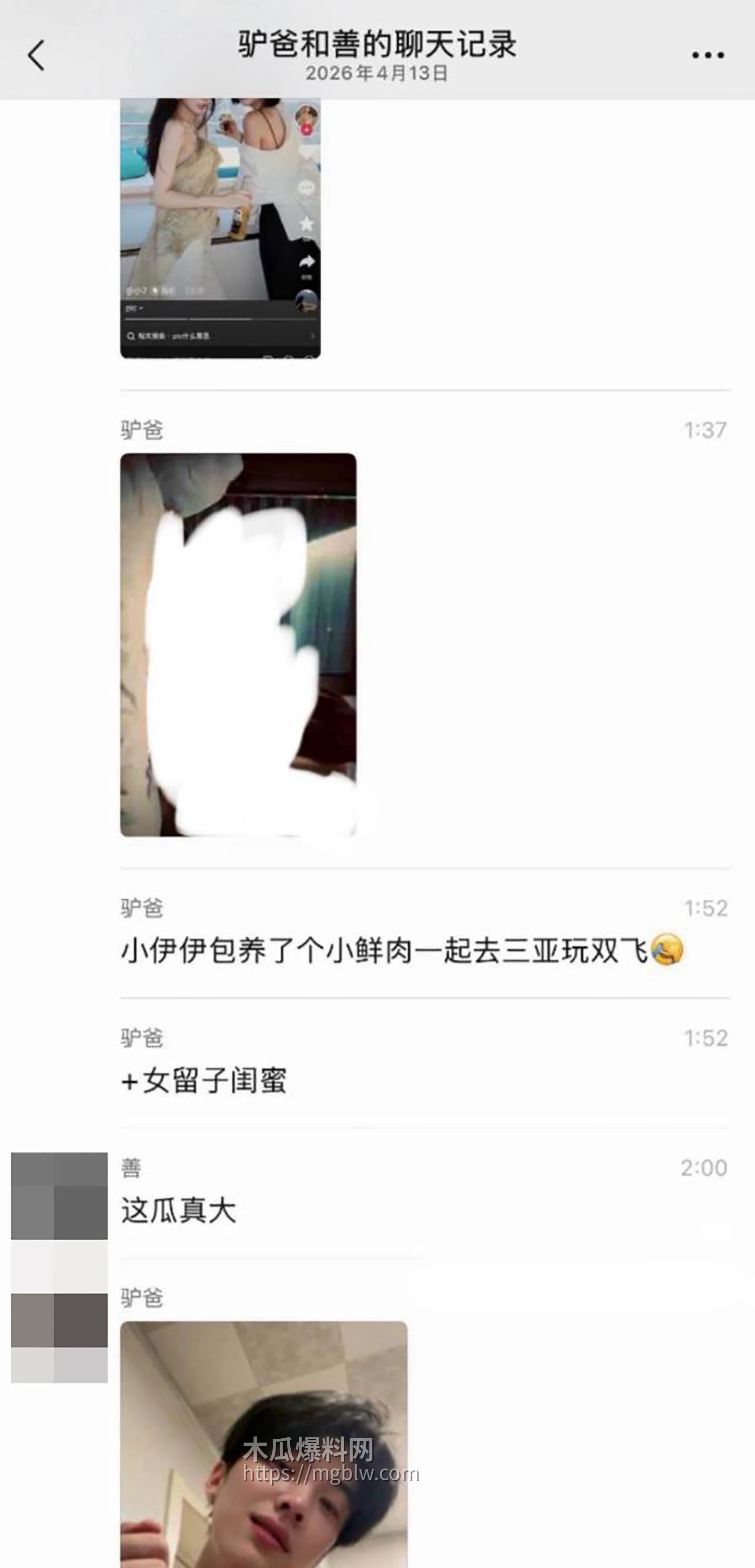Image resolution: width=755 pixels, height=1568 pixels.
Task: Follow the creator via the red plus icon
Action: coord(306,130)
